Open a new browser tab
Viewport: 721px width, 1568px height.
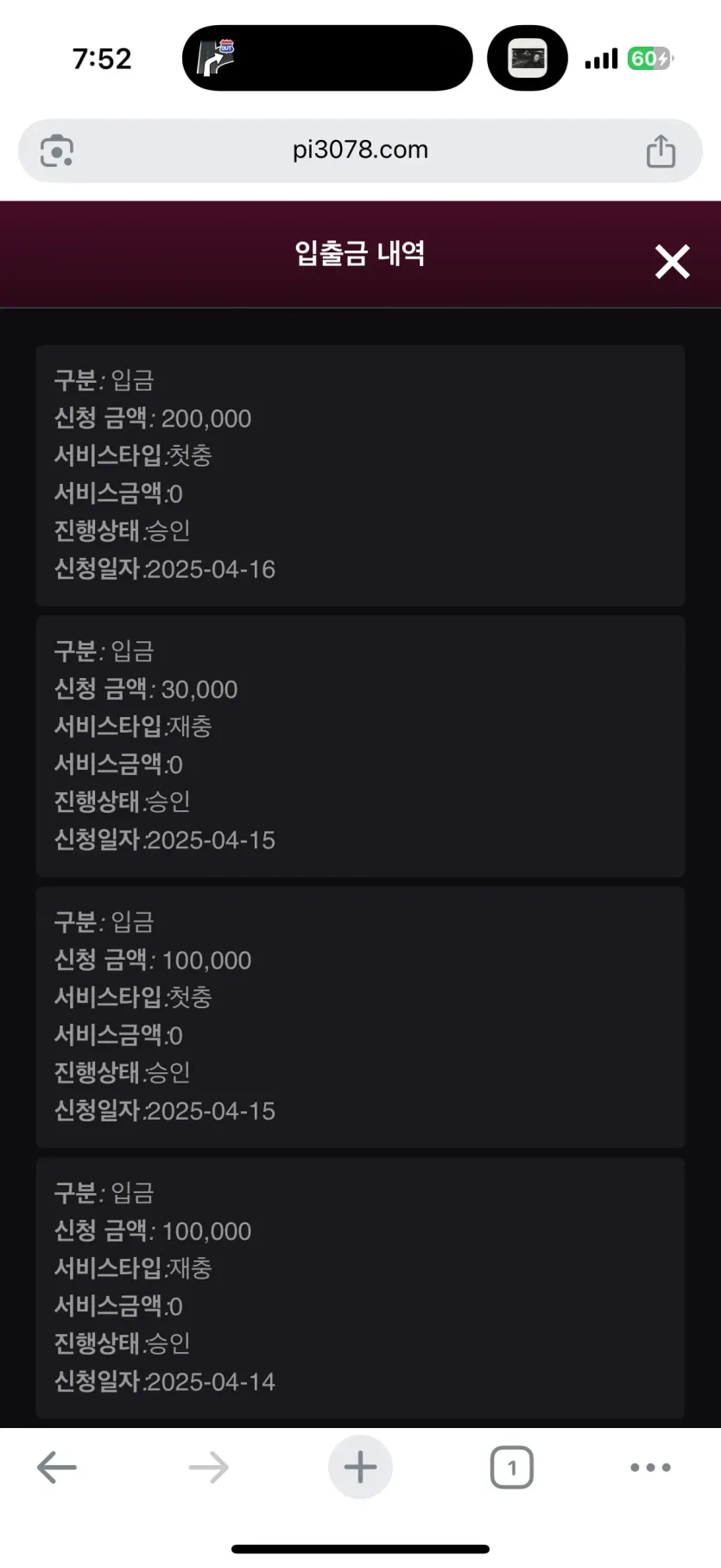click(360, 1467)
